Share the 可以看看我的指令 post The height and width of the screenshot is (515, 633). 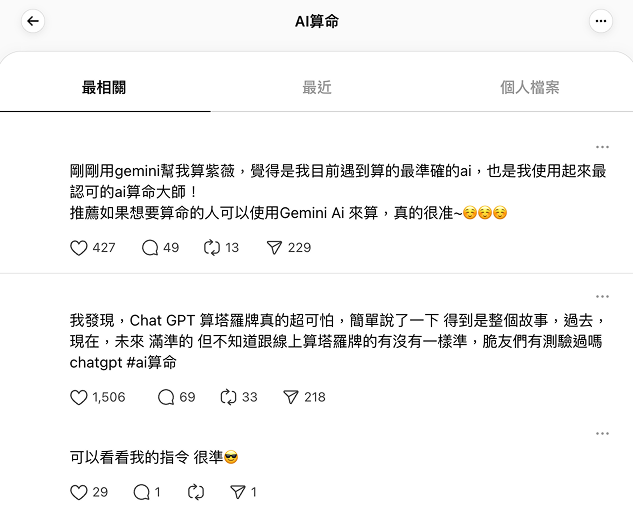click(x=238, y=492)
